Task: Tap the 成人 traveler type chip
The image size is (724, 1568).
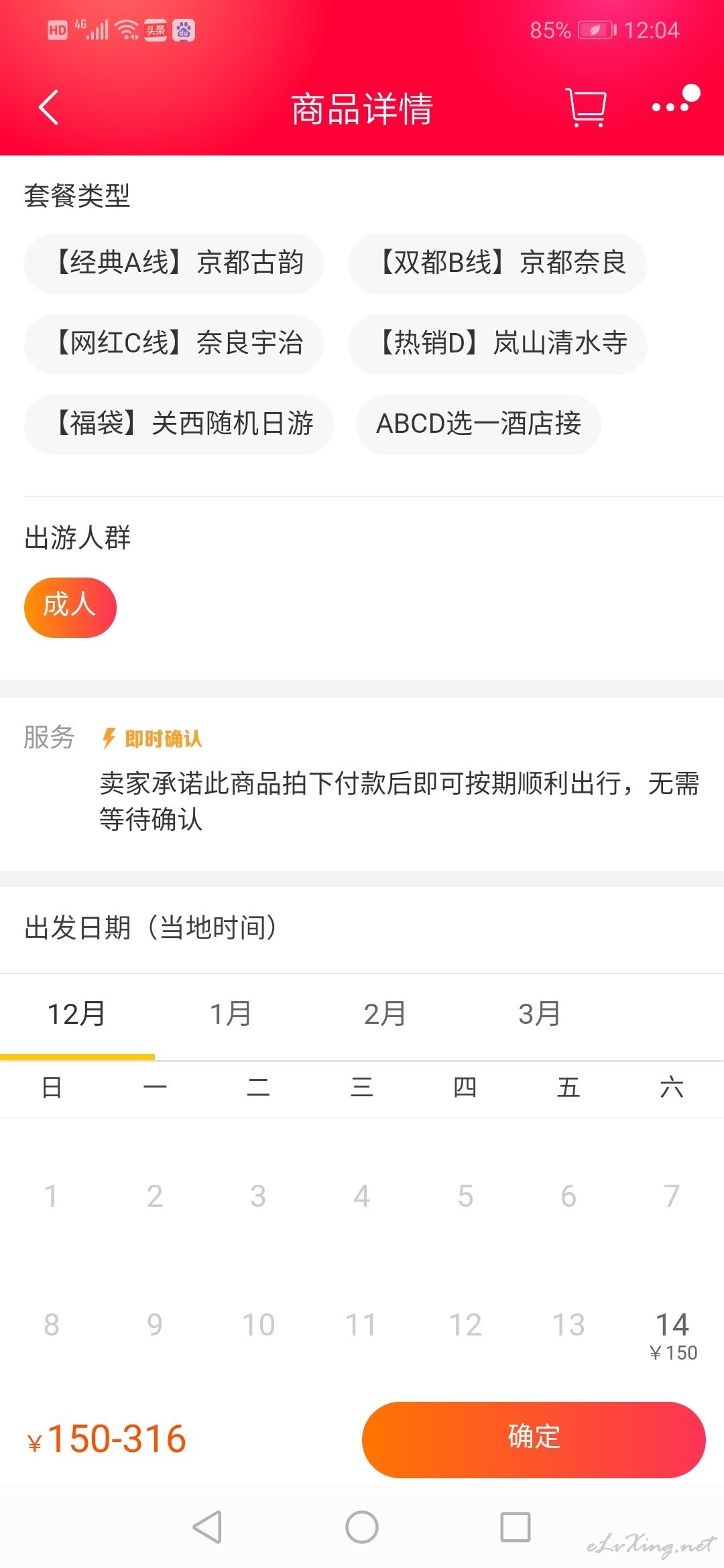Action: (70, 607)
